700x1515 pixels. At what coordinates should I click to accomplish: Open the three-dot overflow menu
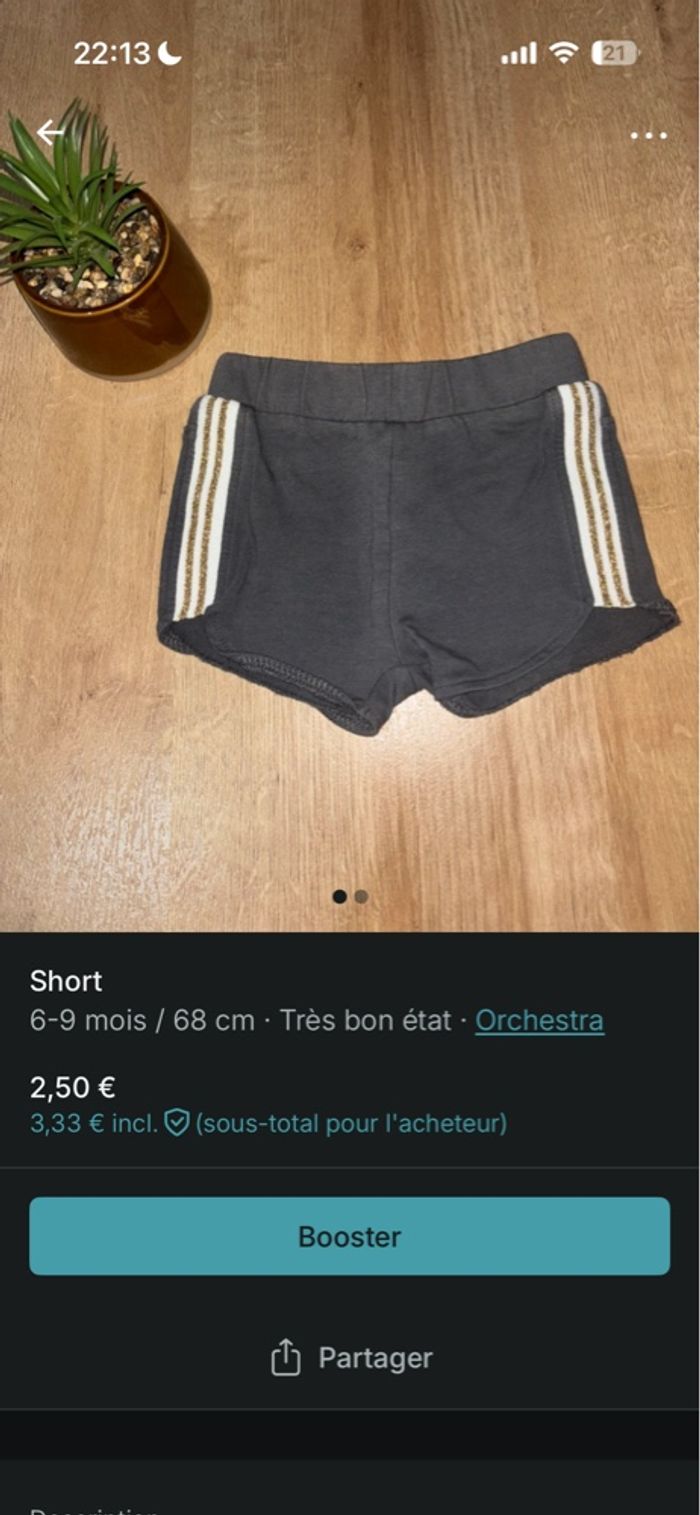click(648, 135)
